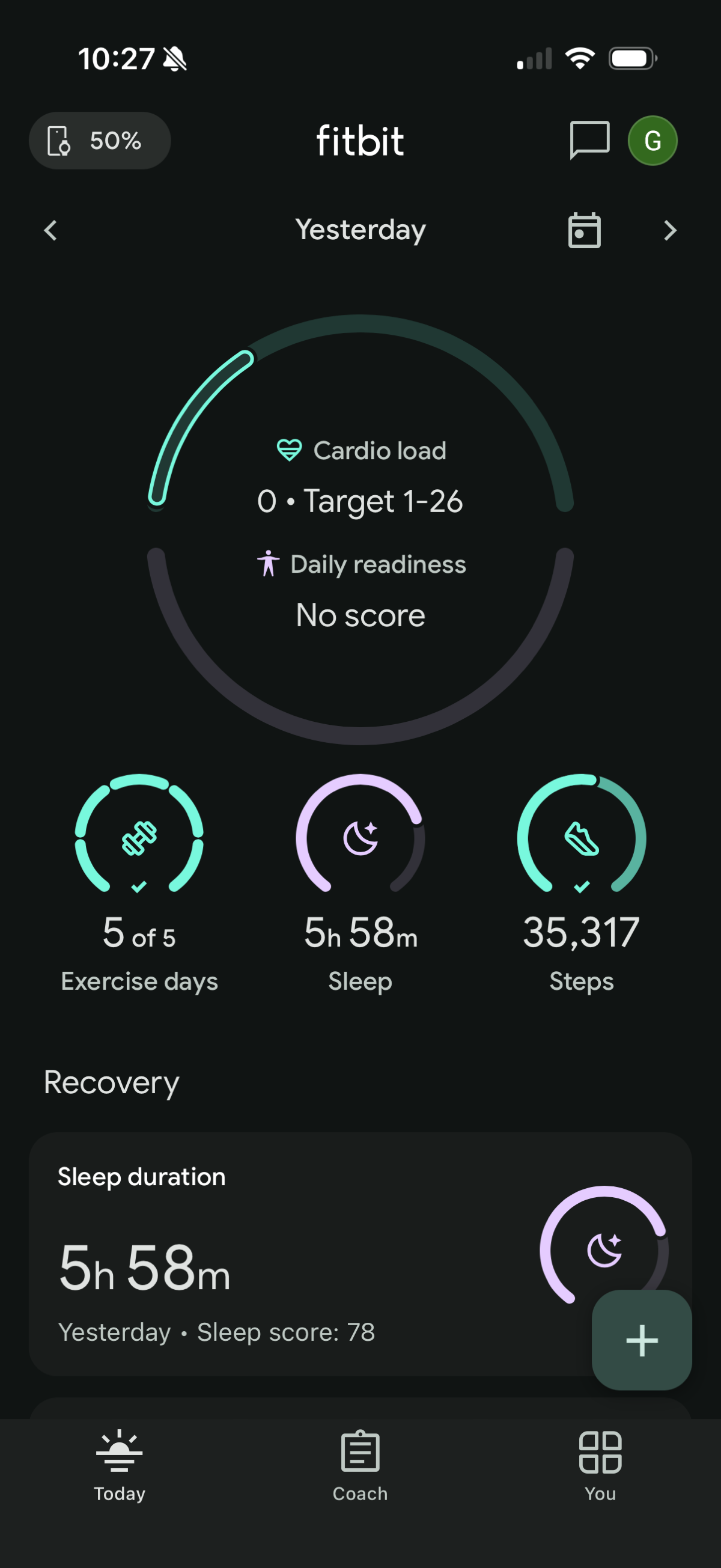The width and height of the screenshot is (721, 1568).
Task: Open the device battery 50% chip
Action: 100,141
